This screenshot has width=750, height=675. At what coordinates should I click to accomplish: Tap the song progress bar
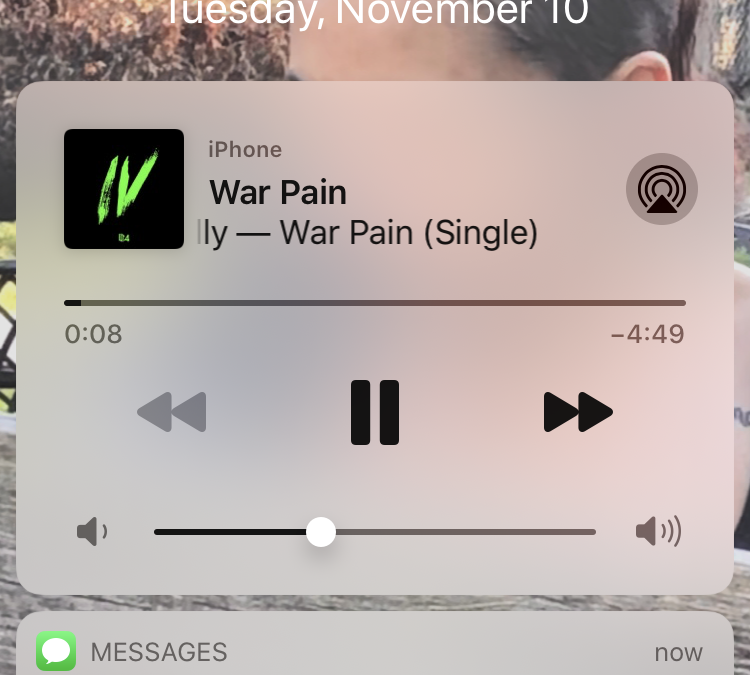point(375,302)
